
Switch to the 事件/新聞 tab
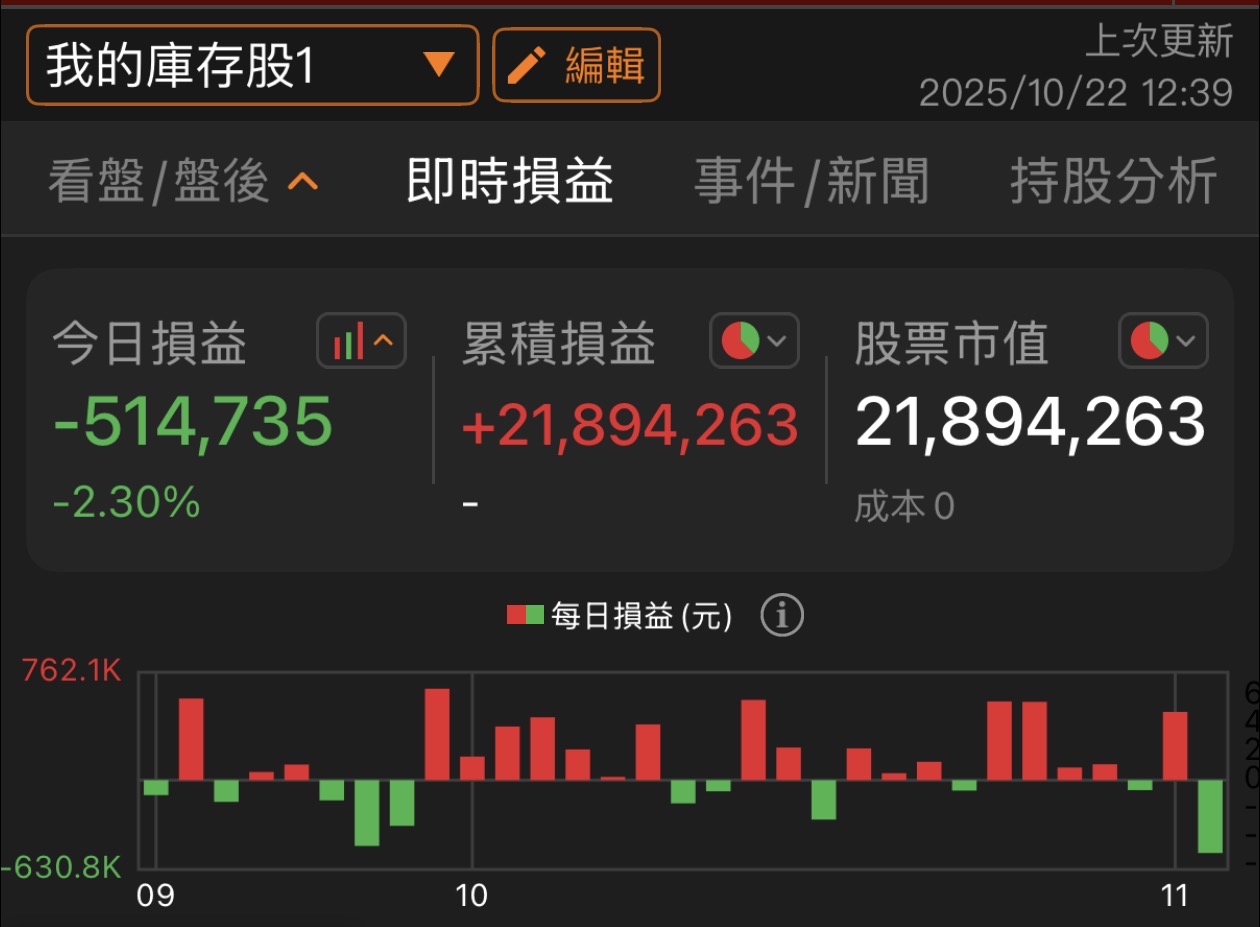point(811,181)
